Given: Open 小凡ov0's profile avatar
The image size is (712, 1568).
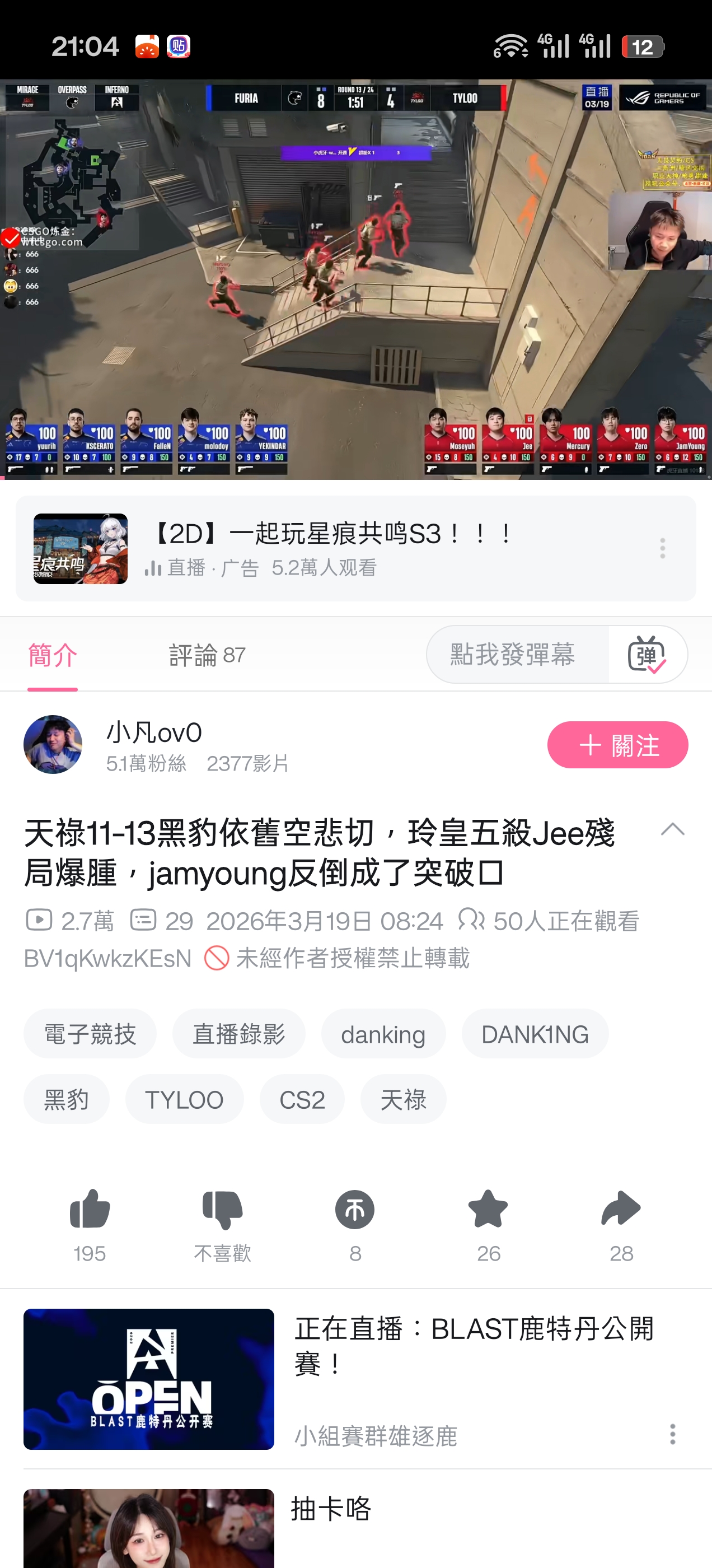Looking at the screenshot, I should point(53,744).
